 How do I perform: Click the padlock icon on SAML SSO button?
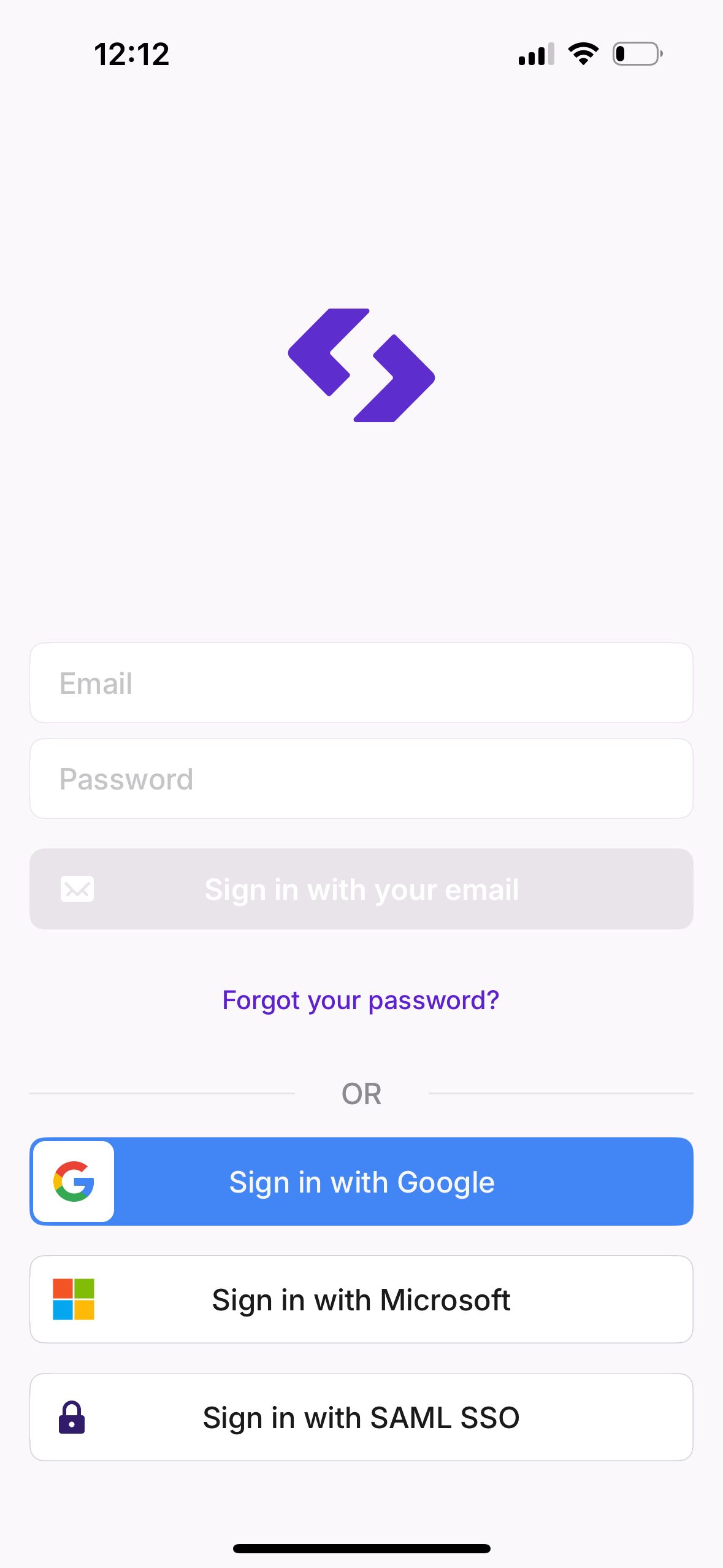pos(72,1417)
